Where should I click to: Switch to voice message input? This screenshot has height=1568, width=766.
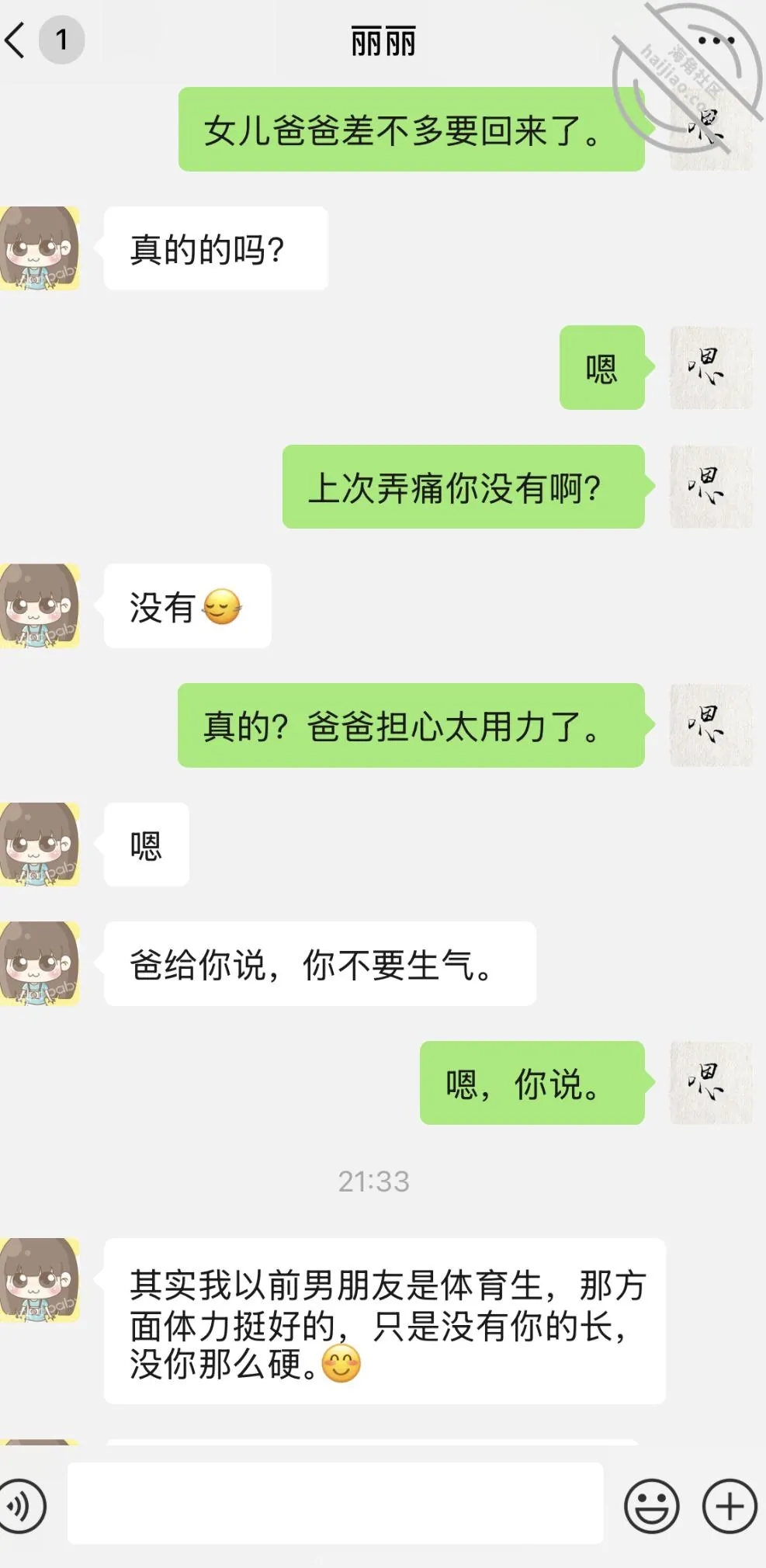click(x=22, y=1507)
